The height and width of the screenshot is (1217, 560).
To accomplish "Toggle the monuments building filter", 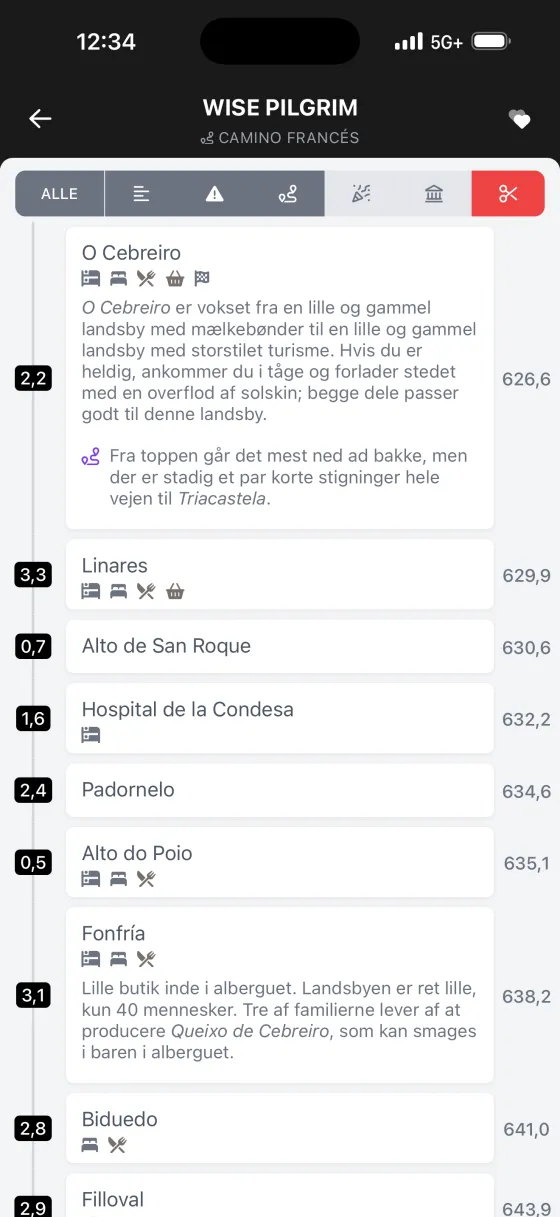I will tap(434, 194).
